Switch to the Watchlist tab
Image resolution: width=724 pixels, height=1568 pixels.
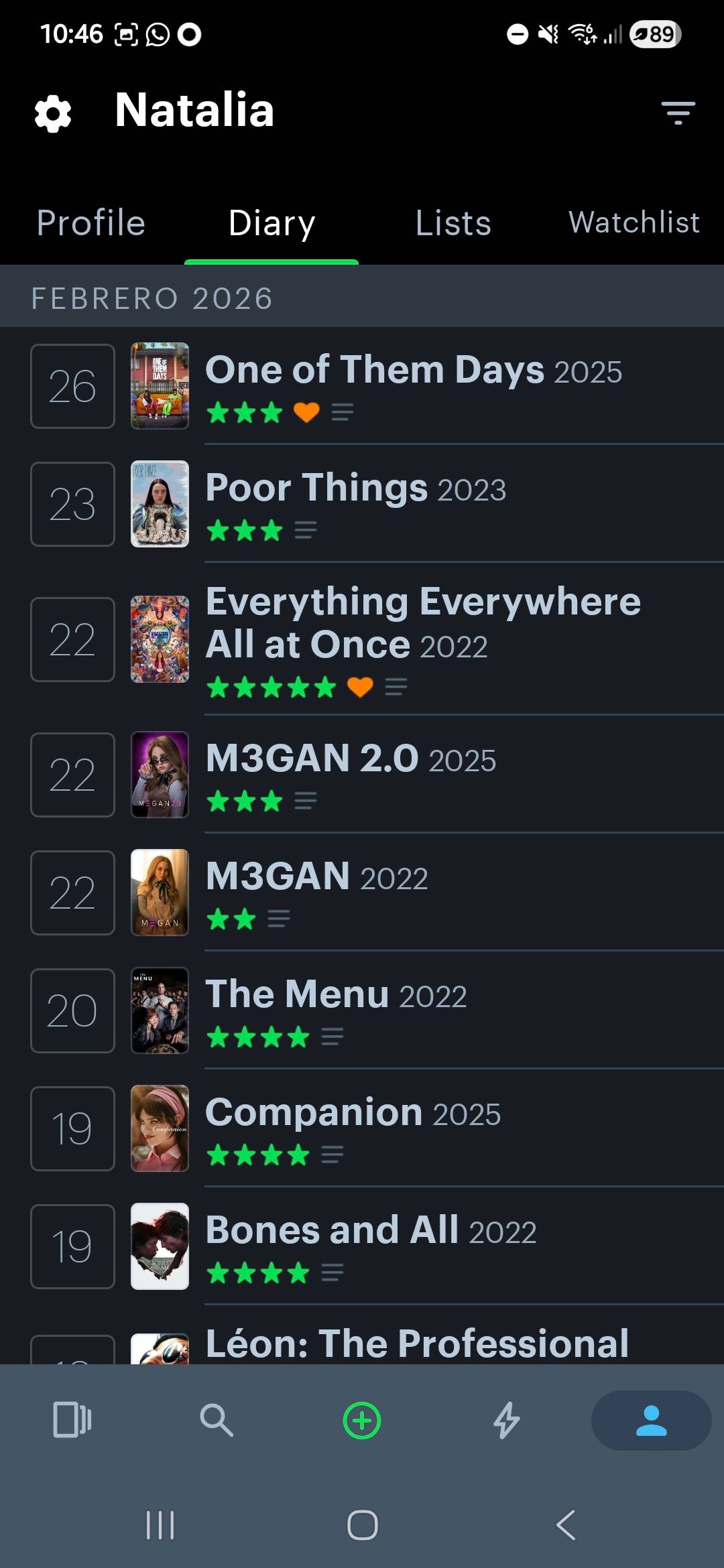point(634,222)
